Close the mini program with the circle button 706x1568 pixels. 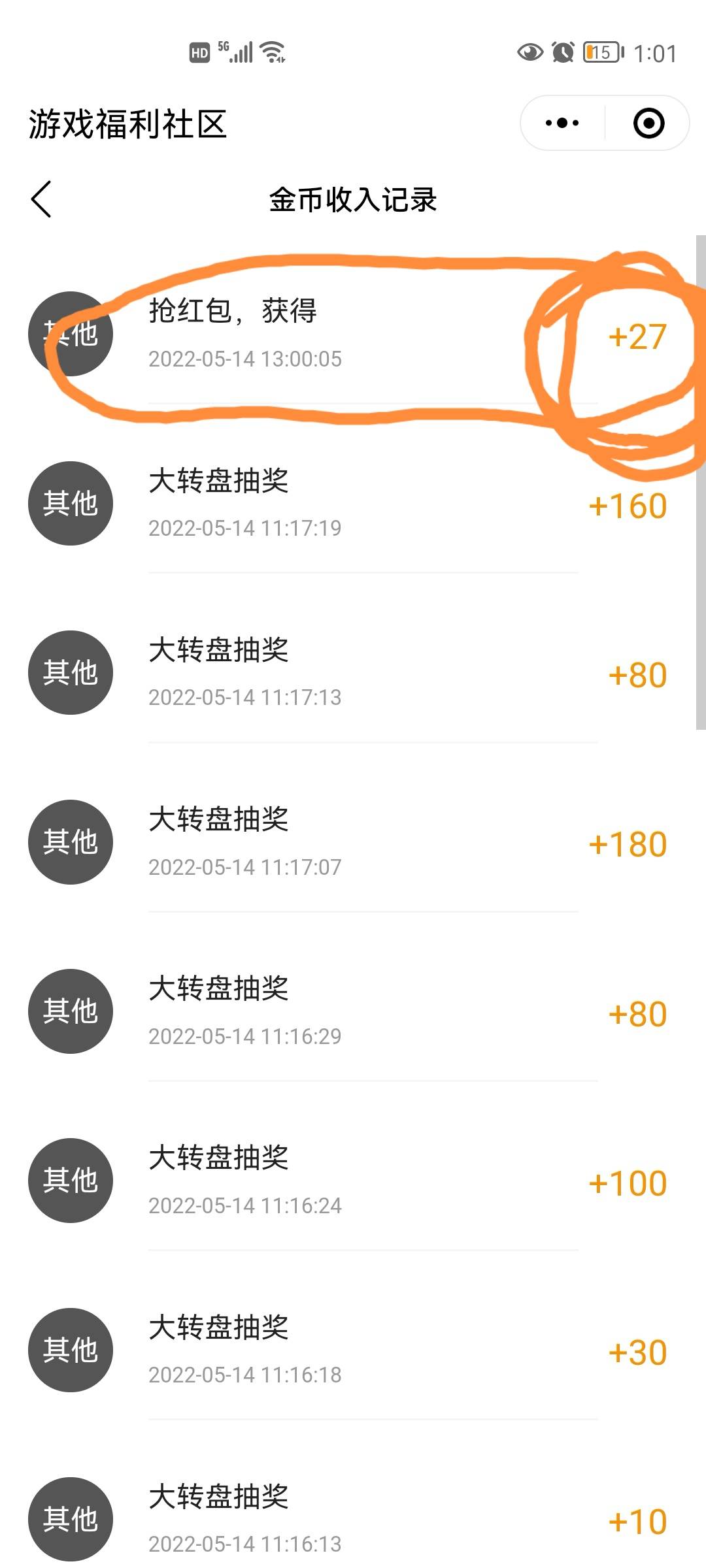[648, 123]
